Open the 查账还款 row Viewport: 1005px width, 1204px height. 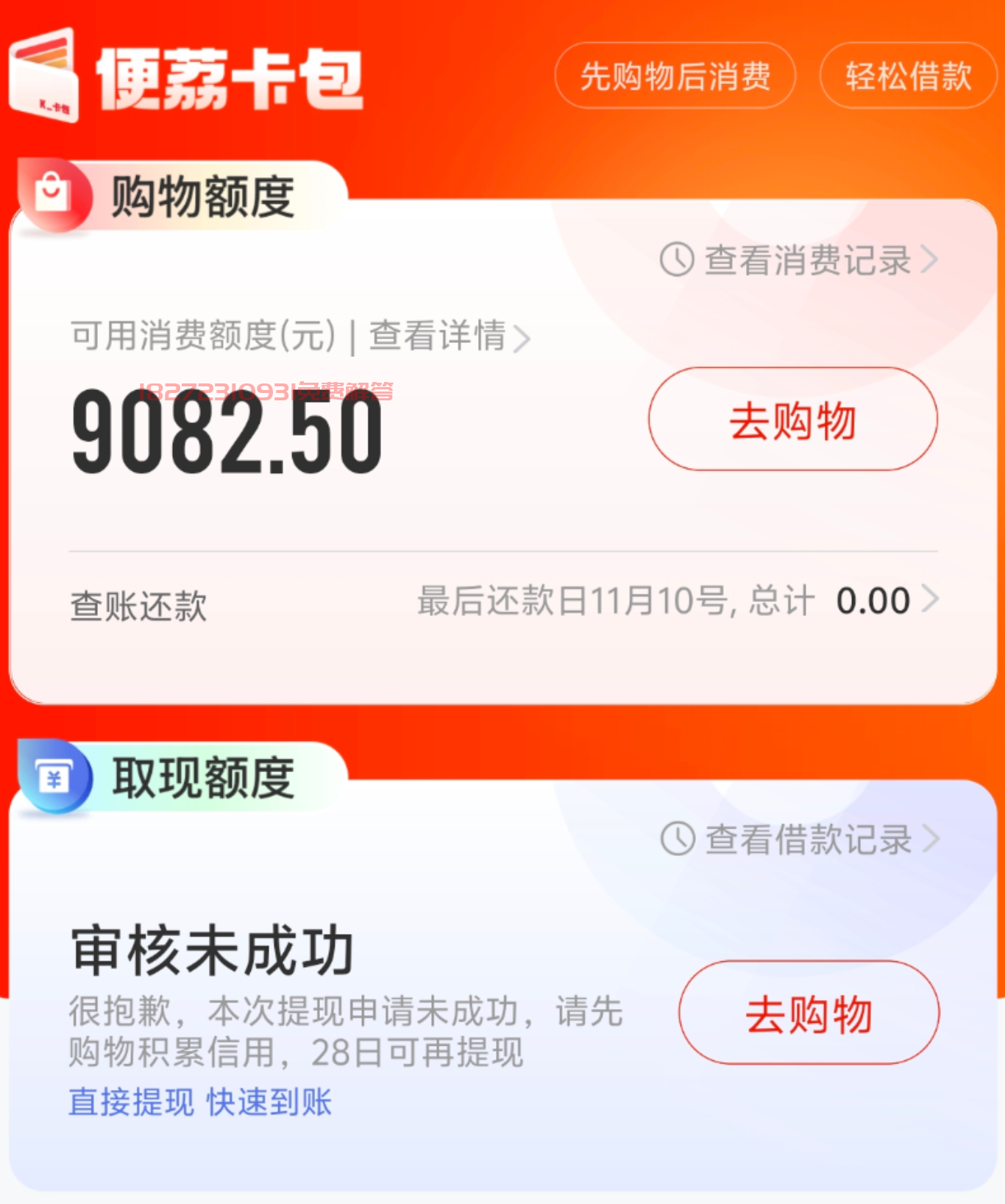pyautogui.click(x=503, y=602)
